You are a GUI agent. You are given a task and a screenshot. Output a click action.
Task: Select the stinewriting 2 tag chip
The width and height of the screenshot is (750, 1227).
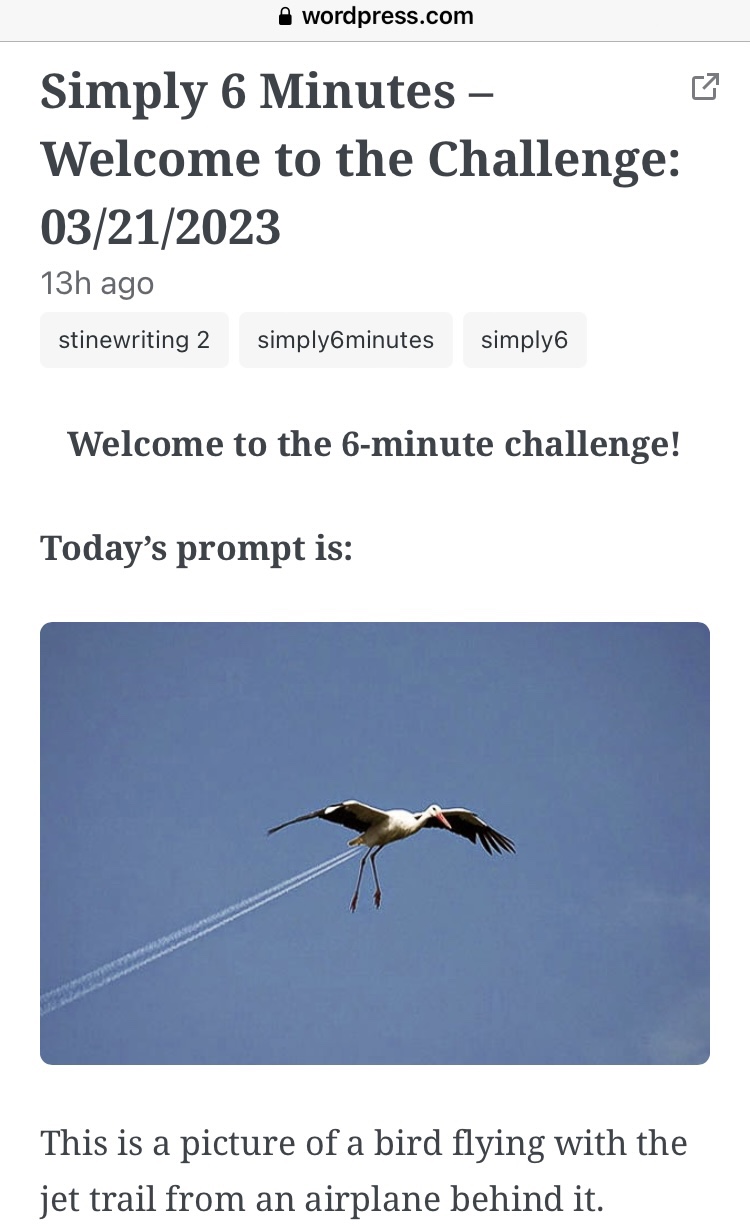pyautogui.click(x=134, y=340)
